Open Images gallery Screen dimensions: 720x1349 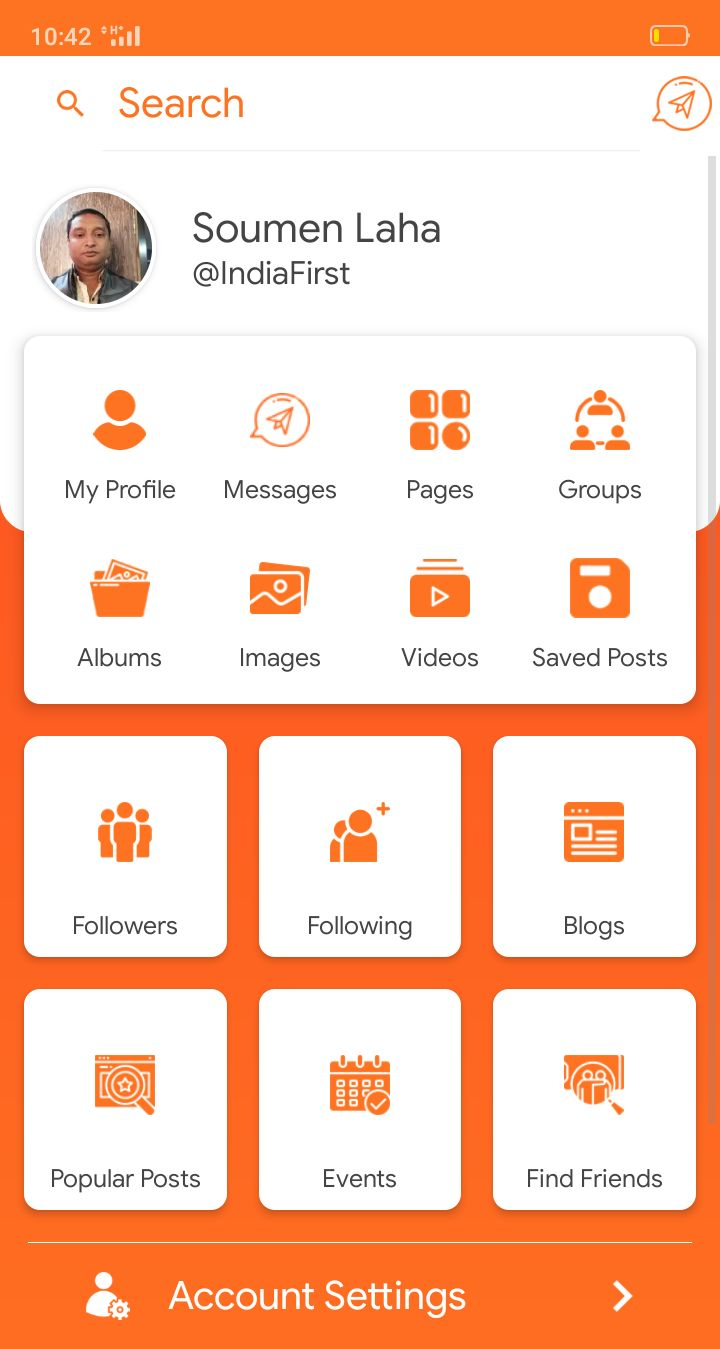tap(280, 613)
